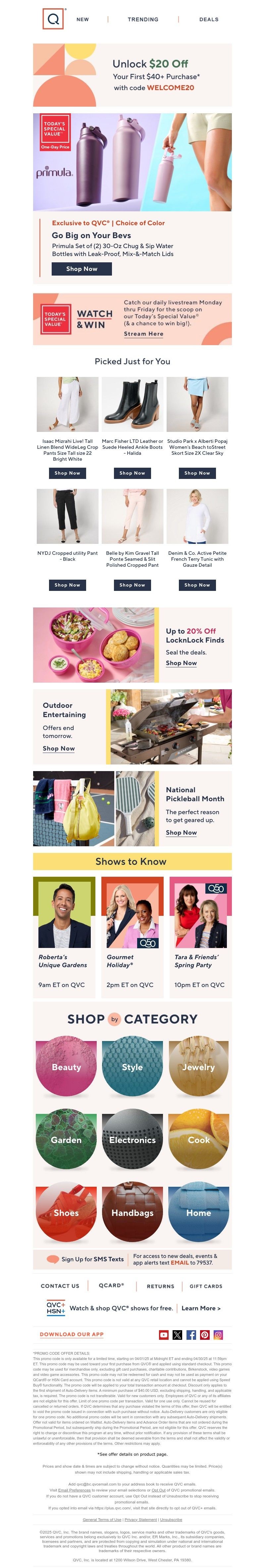Open the CONTACT US link

tap(60, 1286)
